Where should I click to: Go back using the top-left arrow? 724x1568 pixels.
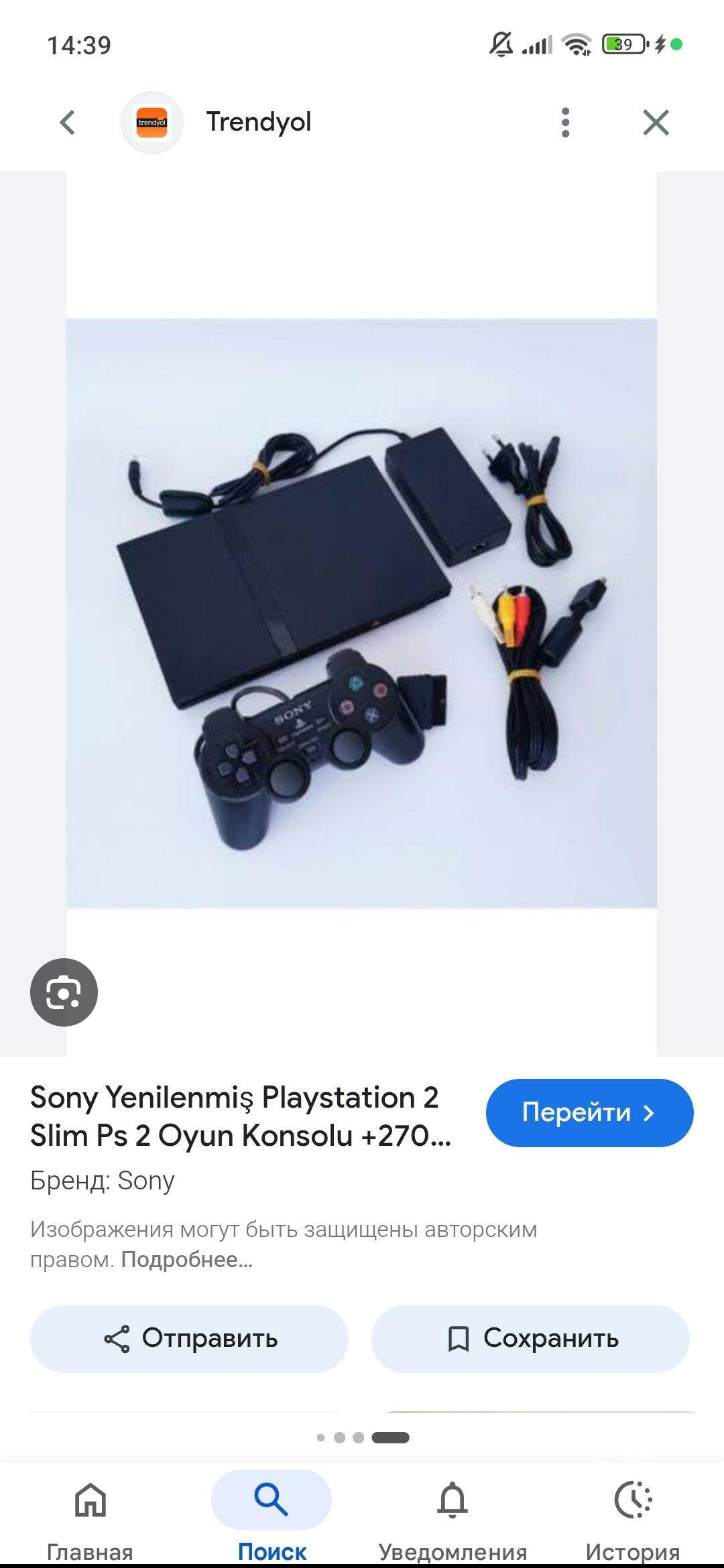[x=67, y=123]
